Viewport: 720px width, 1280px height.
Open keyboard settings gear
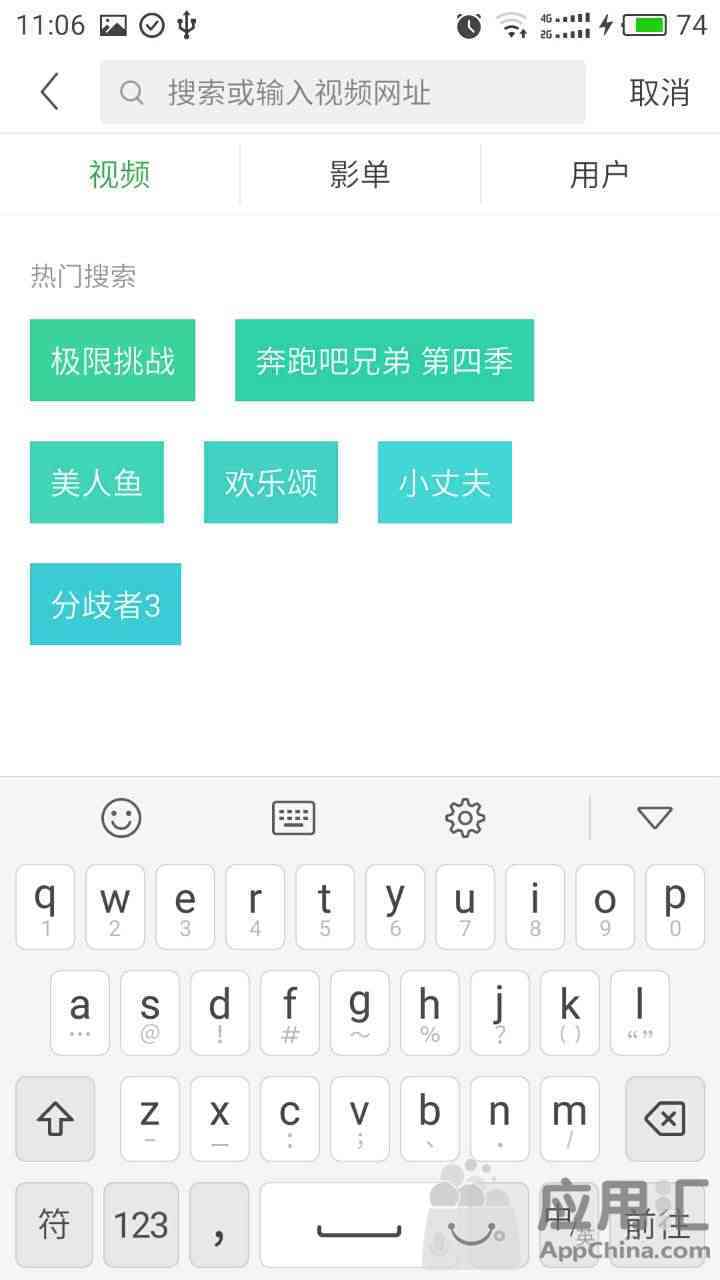tap(465, 818)
